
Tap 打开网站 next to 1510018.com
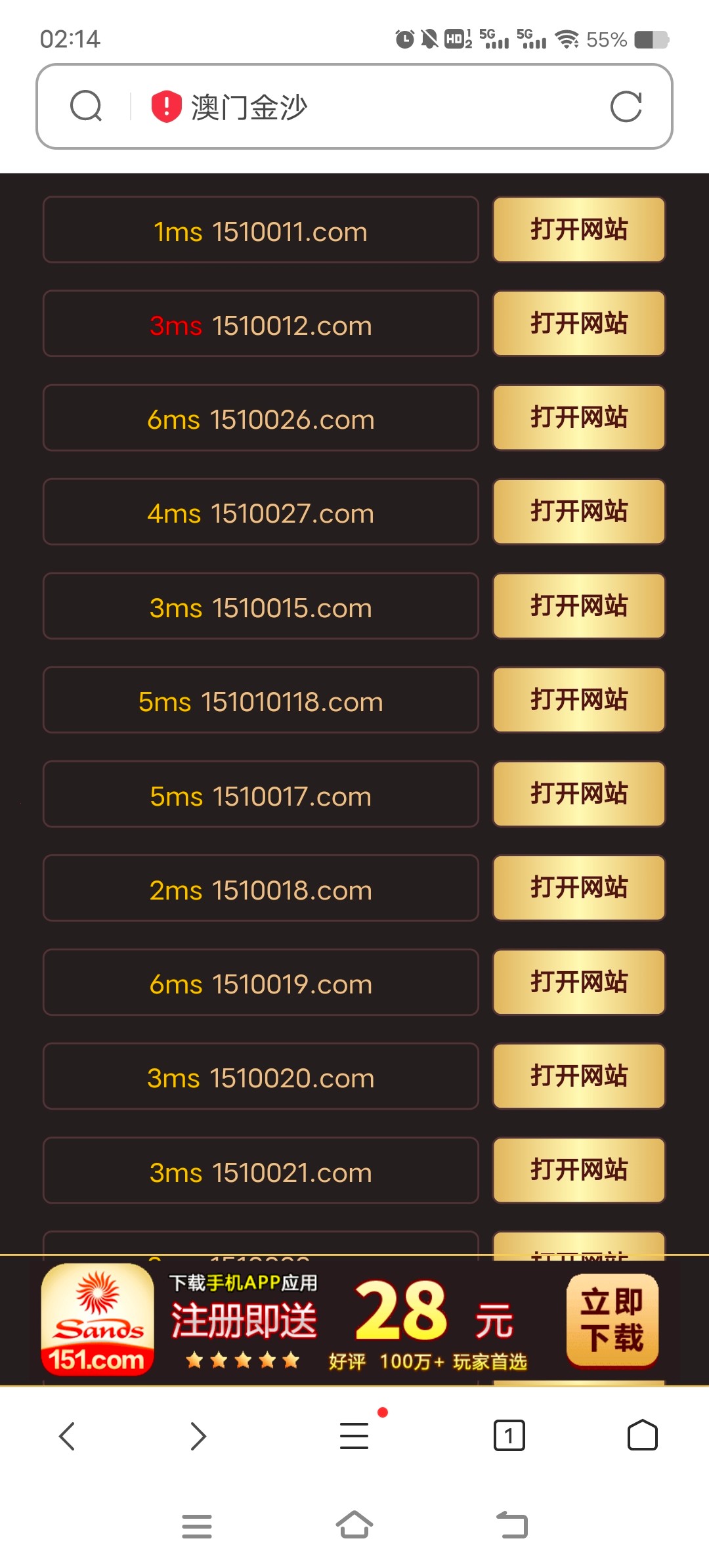pos(579,888)
